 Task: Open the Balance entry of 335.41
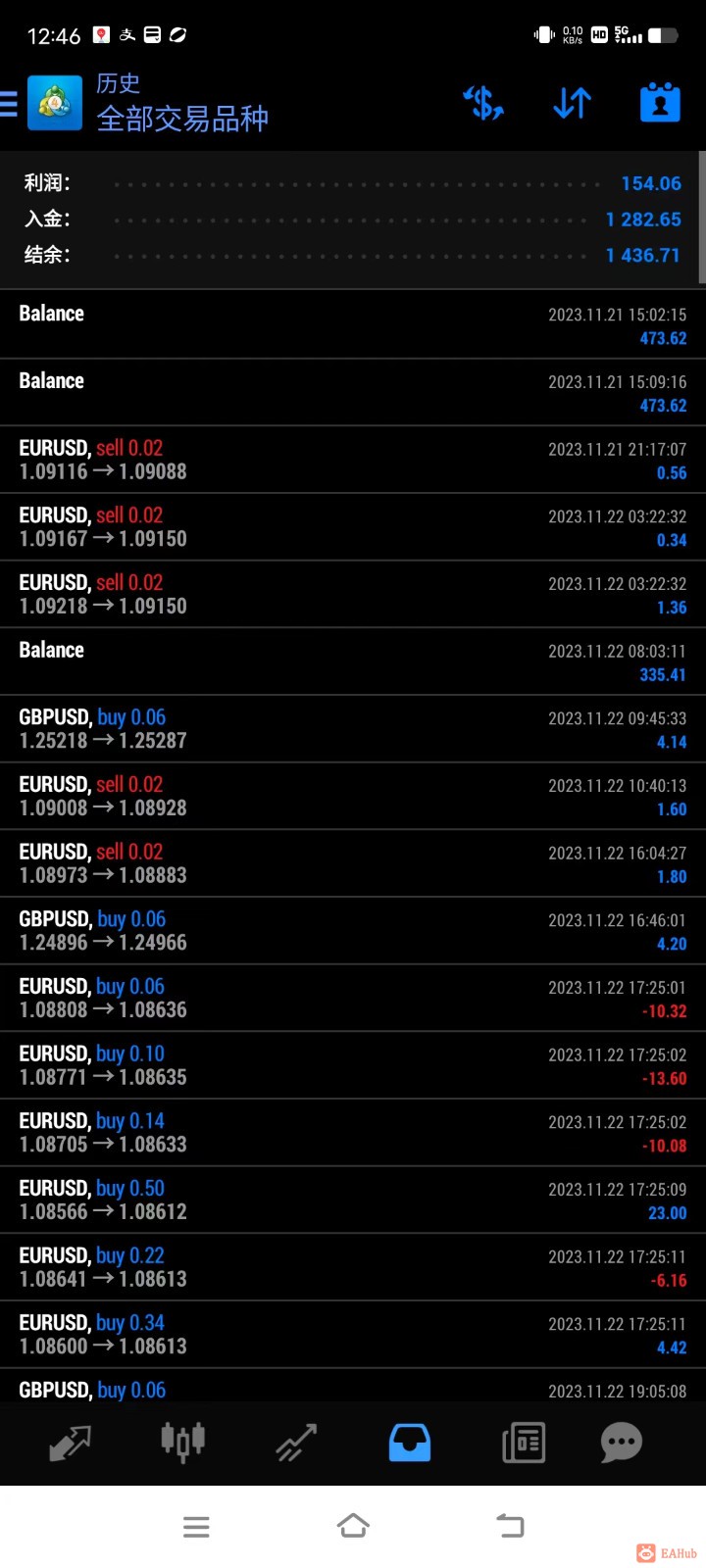(353, 661)
